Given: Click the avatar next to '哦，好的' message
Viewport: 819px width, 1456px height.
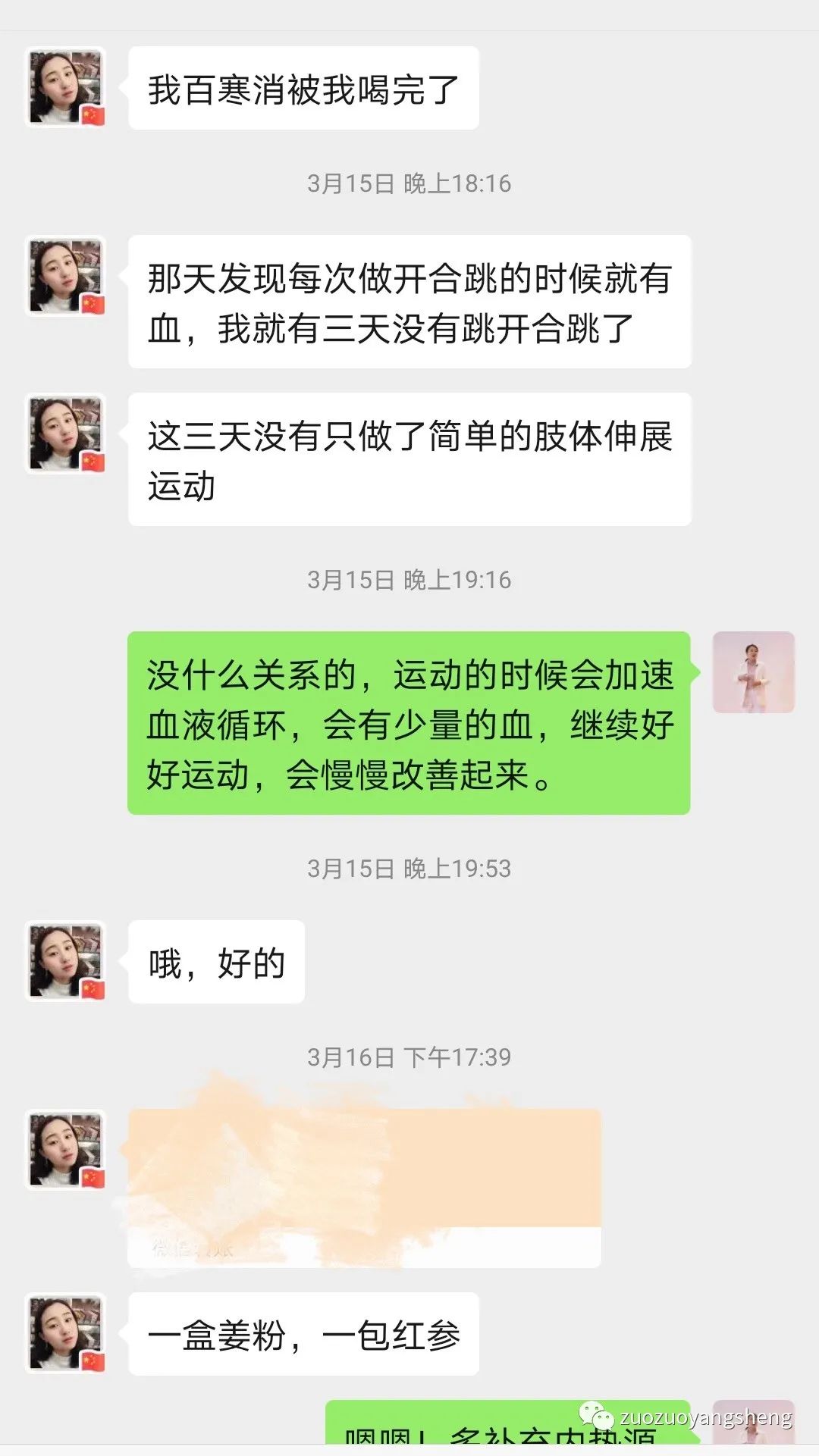Looking at the screenshot, I should [x=64, y=961].
